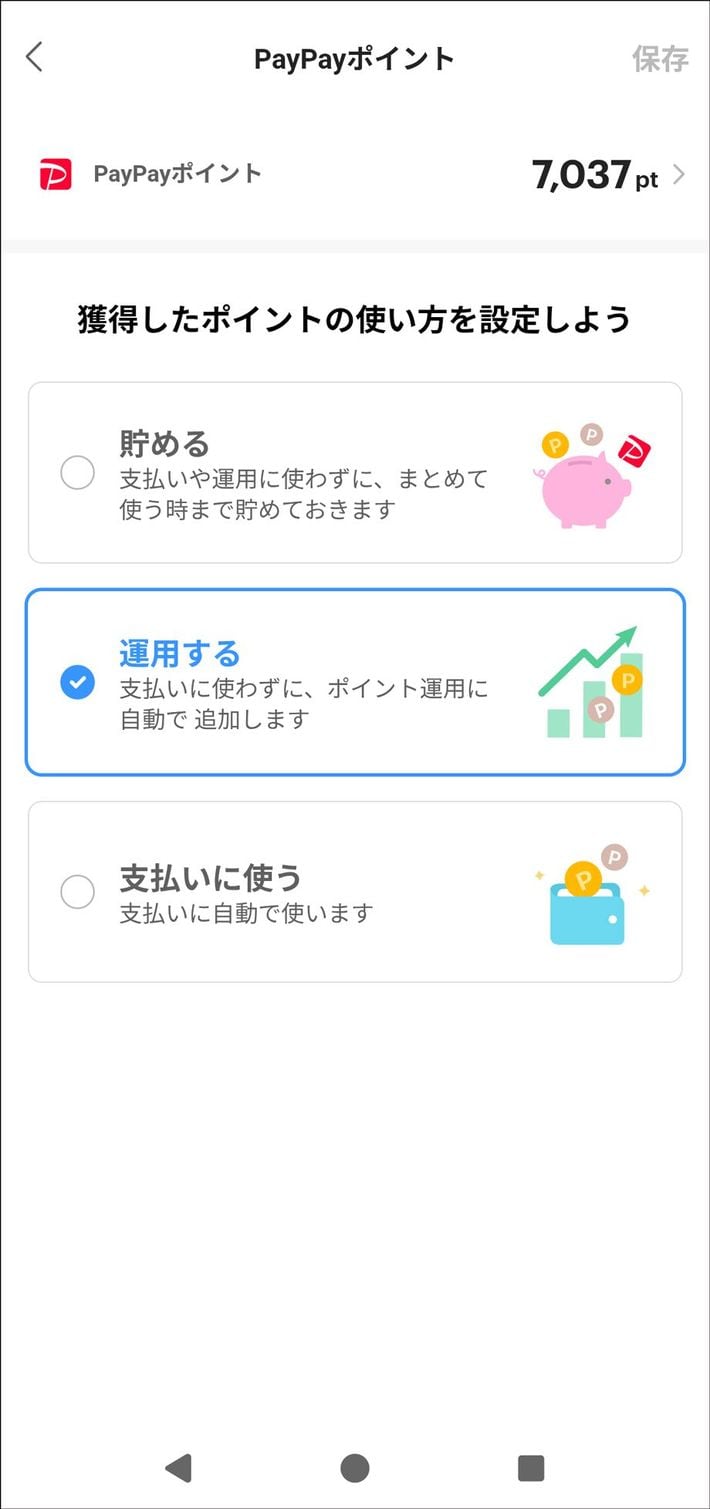This screenshot has height=1509, width=710.
Task: Tap 保存 to save the setting
Action: tap(660, 59)
